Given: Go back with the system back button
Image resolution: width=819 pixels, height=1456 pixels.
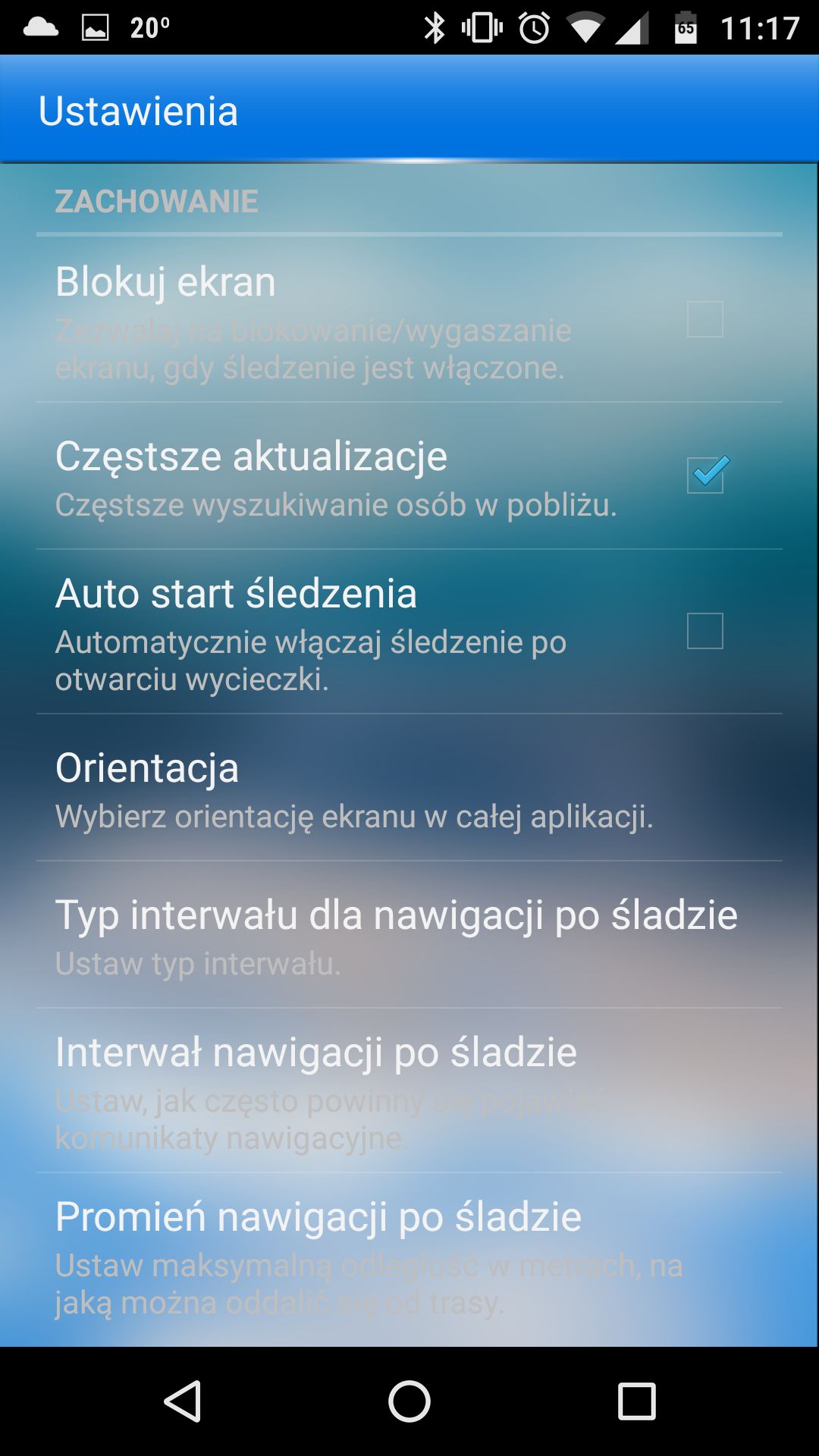Looking at the screenshot, I should 183,1401.
